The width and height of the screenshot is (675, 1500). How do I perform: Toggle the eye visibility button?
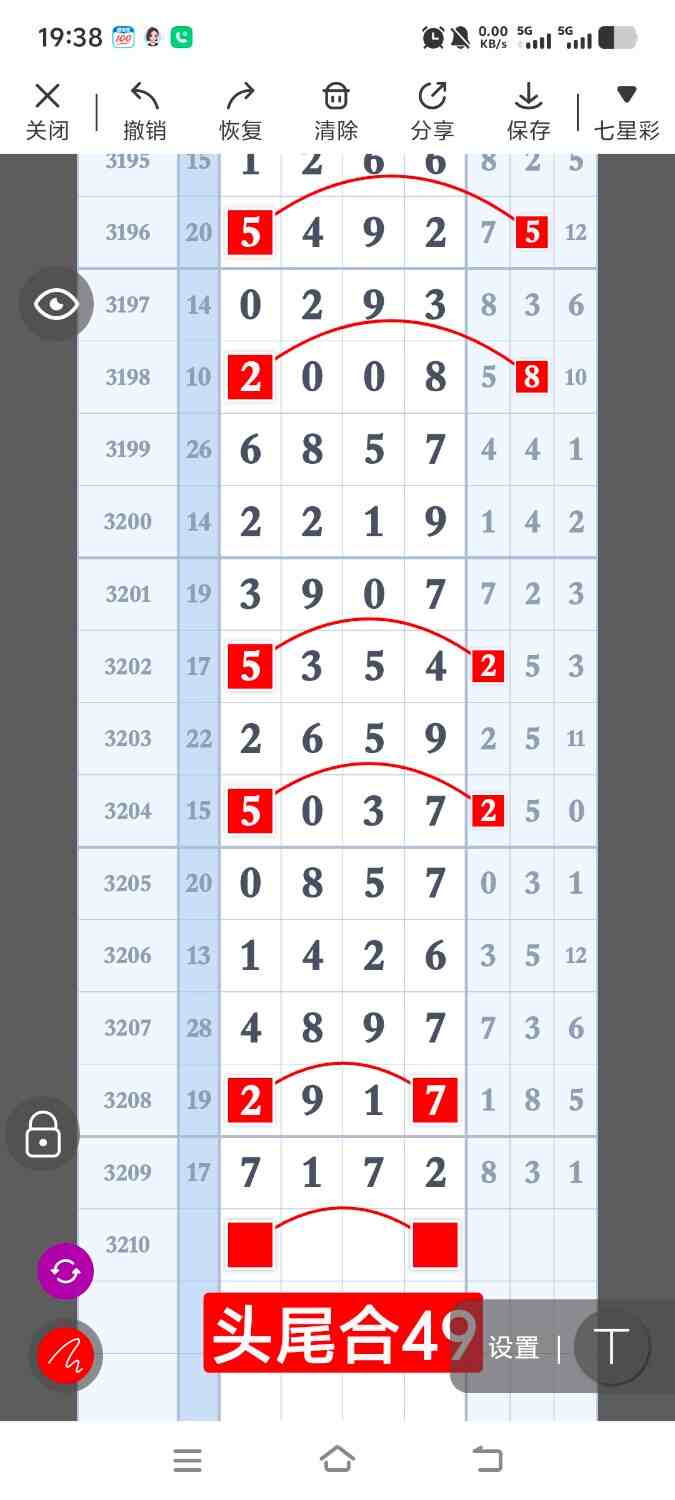(x=56, y=304)
